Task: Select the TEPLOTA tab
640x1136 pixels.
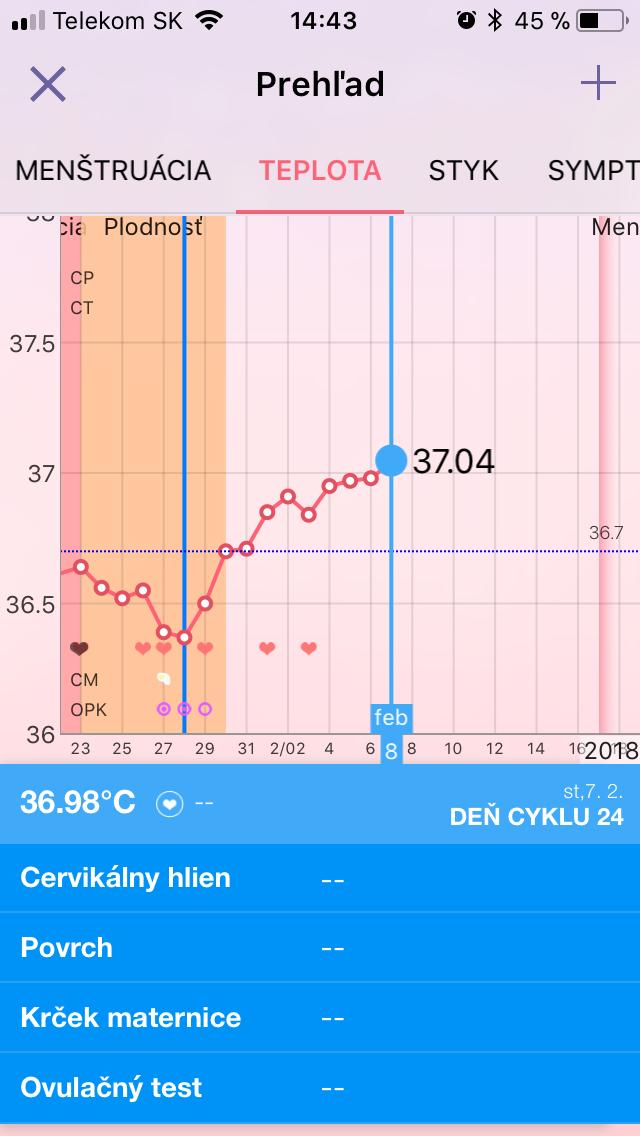Action: coord(320,171)
